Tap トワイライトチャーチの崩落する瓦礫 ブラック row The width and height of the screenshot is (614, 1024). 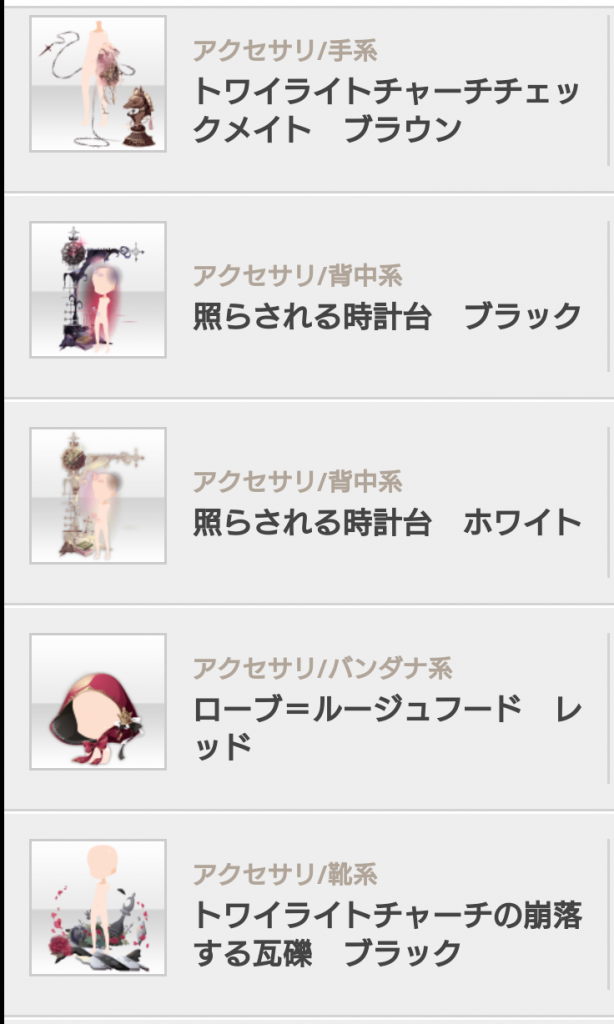point(387,933)
